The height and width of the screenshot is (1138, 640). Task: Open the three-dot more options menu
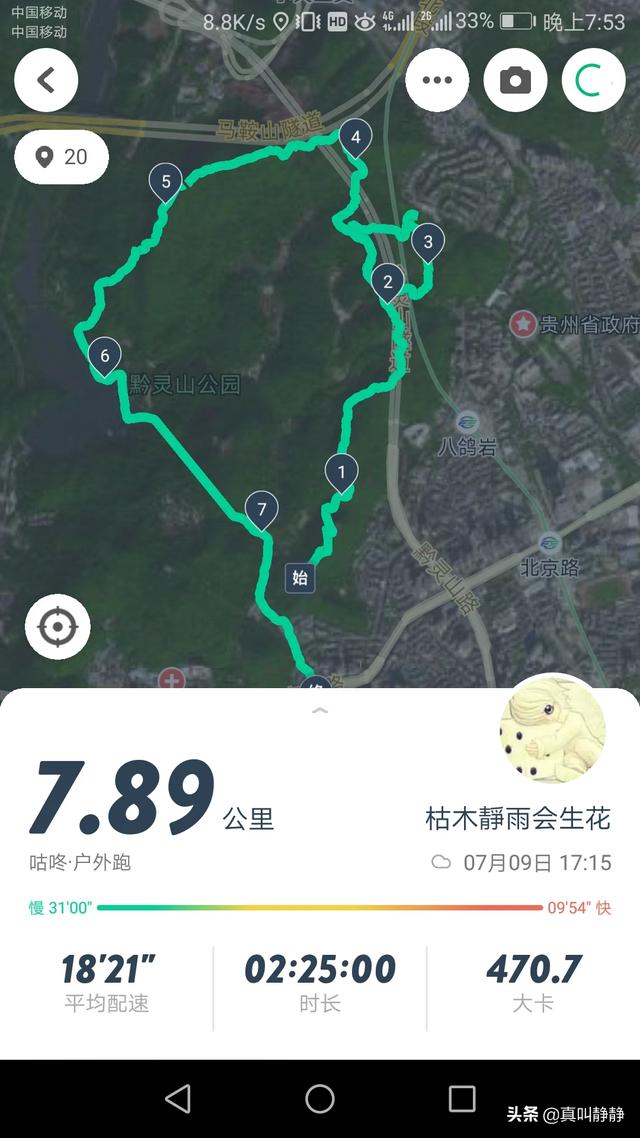437,81
